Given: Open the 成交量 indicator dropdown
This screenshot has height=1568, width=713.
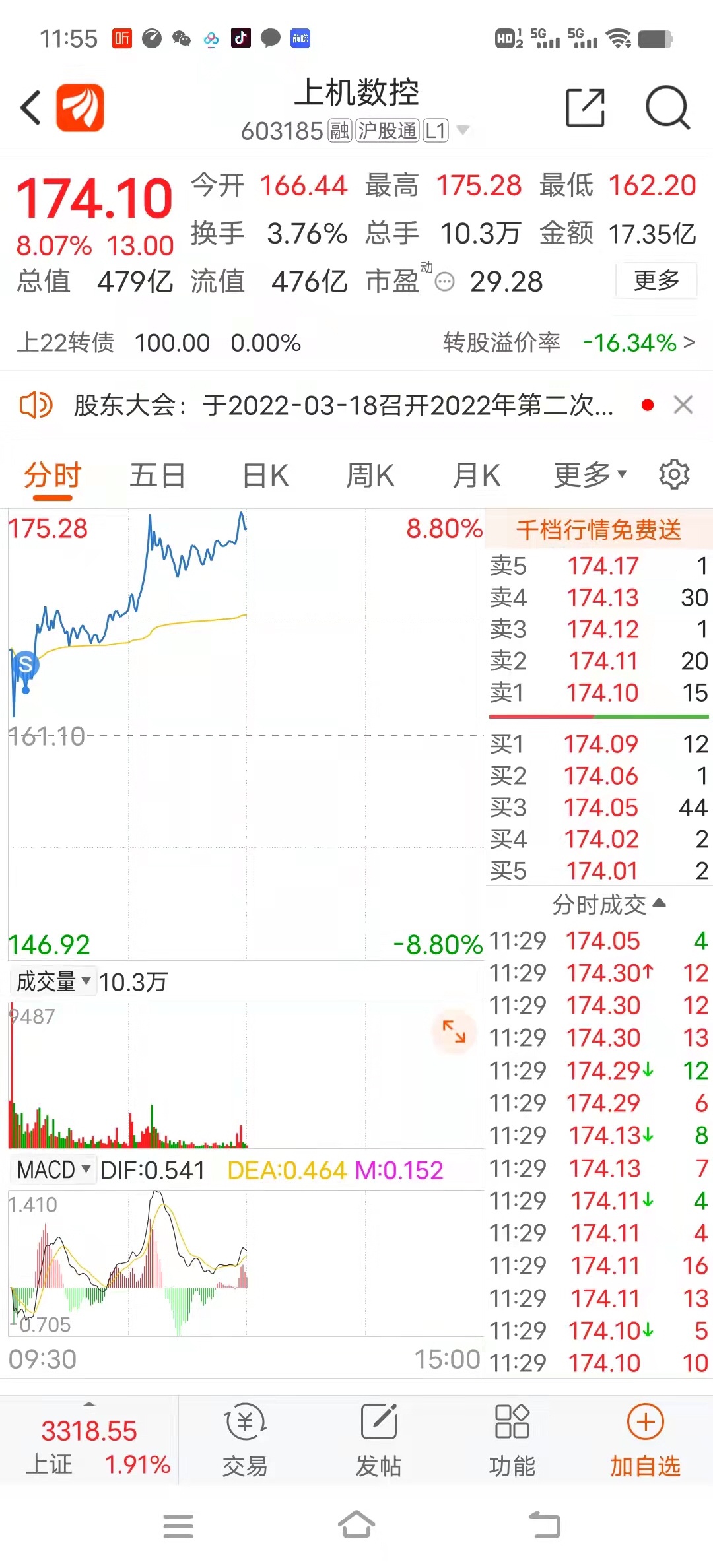Looking at the screenshot, I should (53, 981).
